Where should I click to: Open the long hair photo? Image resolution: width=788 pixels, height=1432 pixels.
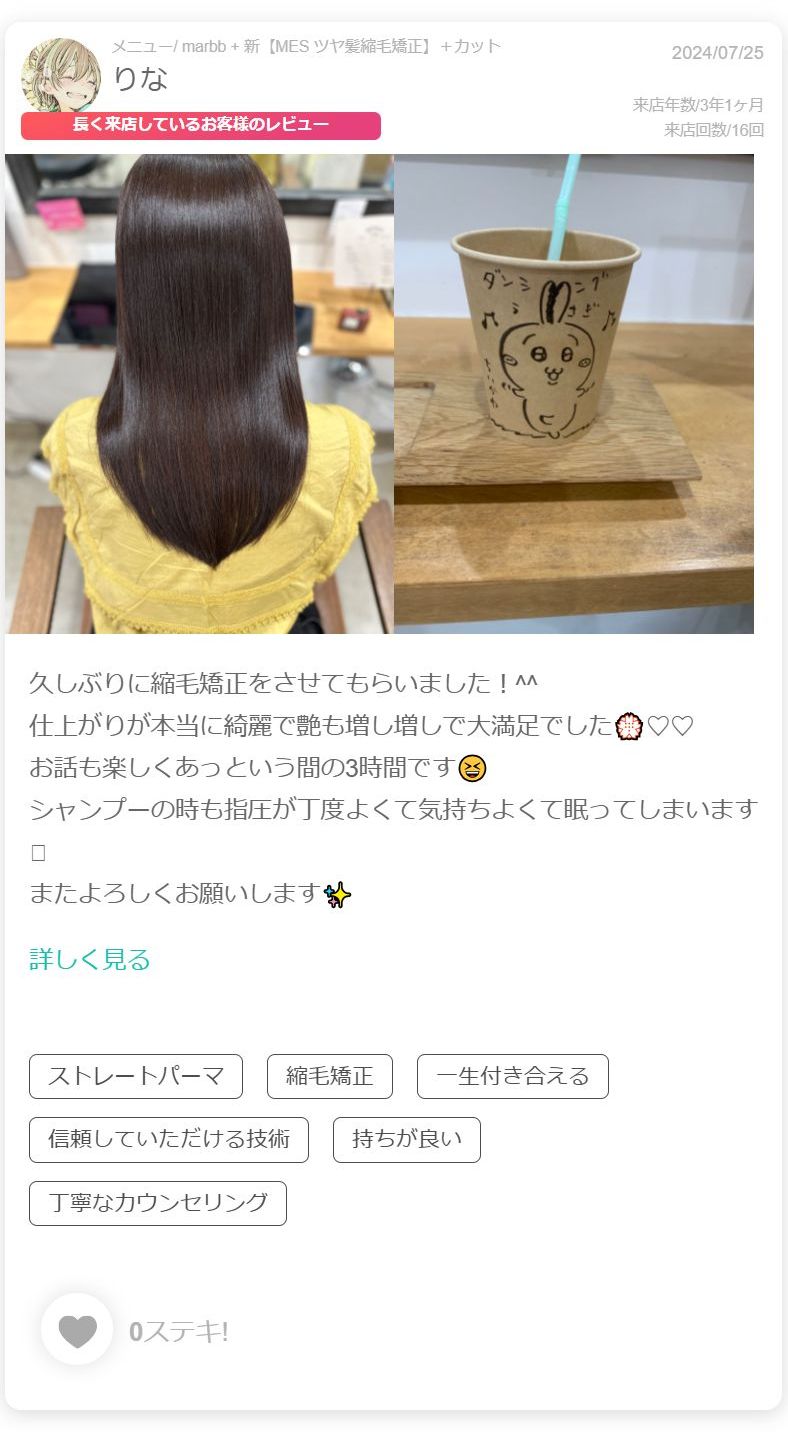[x=199, y=393]
